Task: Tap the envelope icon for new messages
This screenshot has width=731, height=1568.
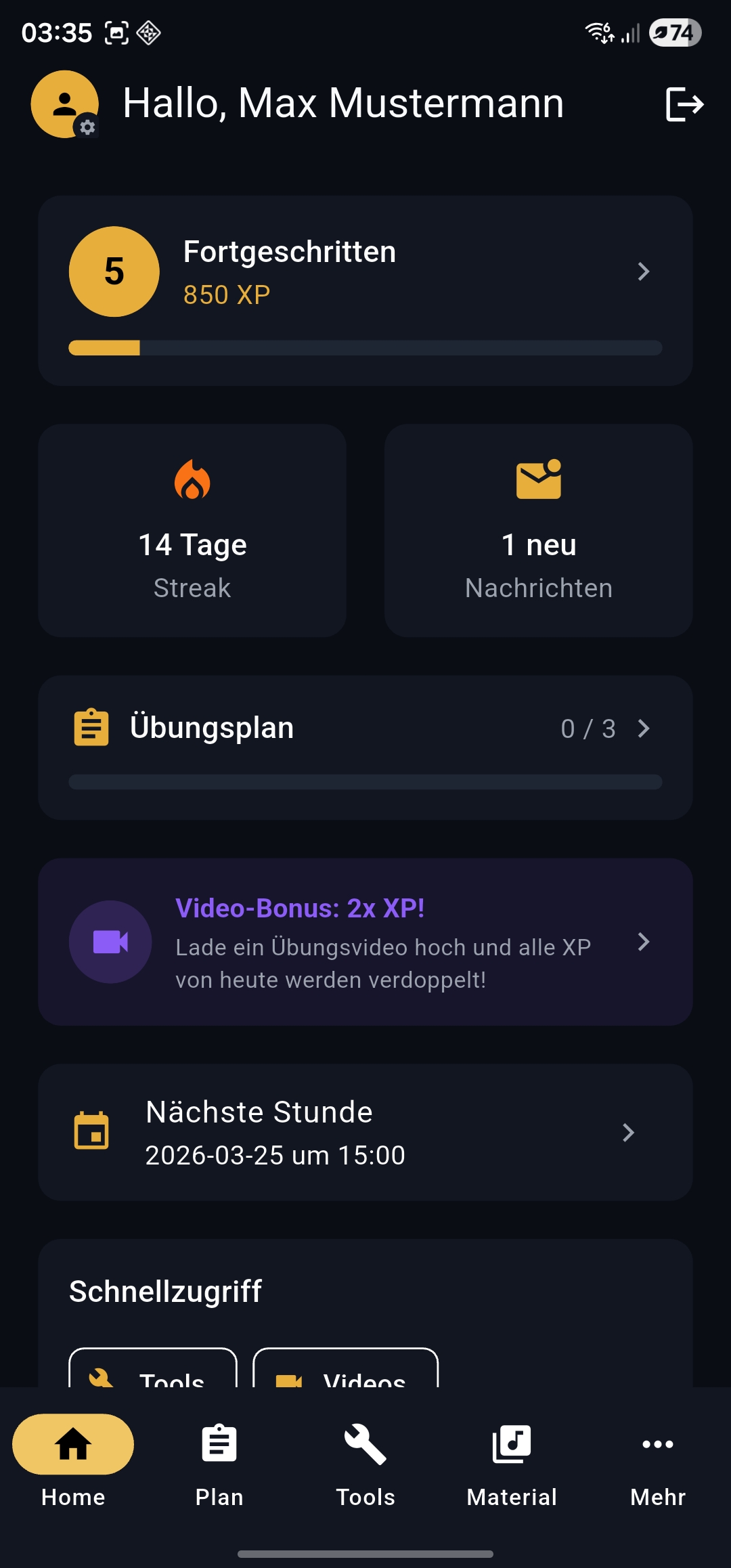Action: (x=538, y=479)
